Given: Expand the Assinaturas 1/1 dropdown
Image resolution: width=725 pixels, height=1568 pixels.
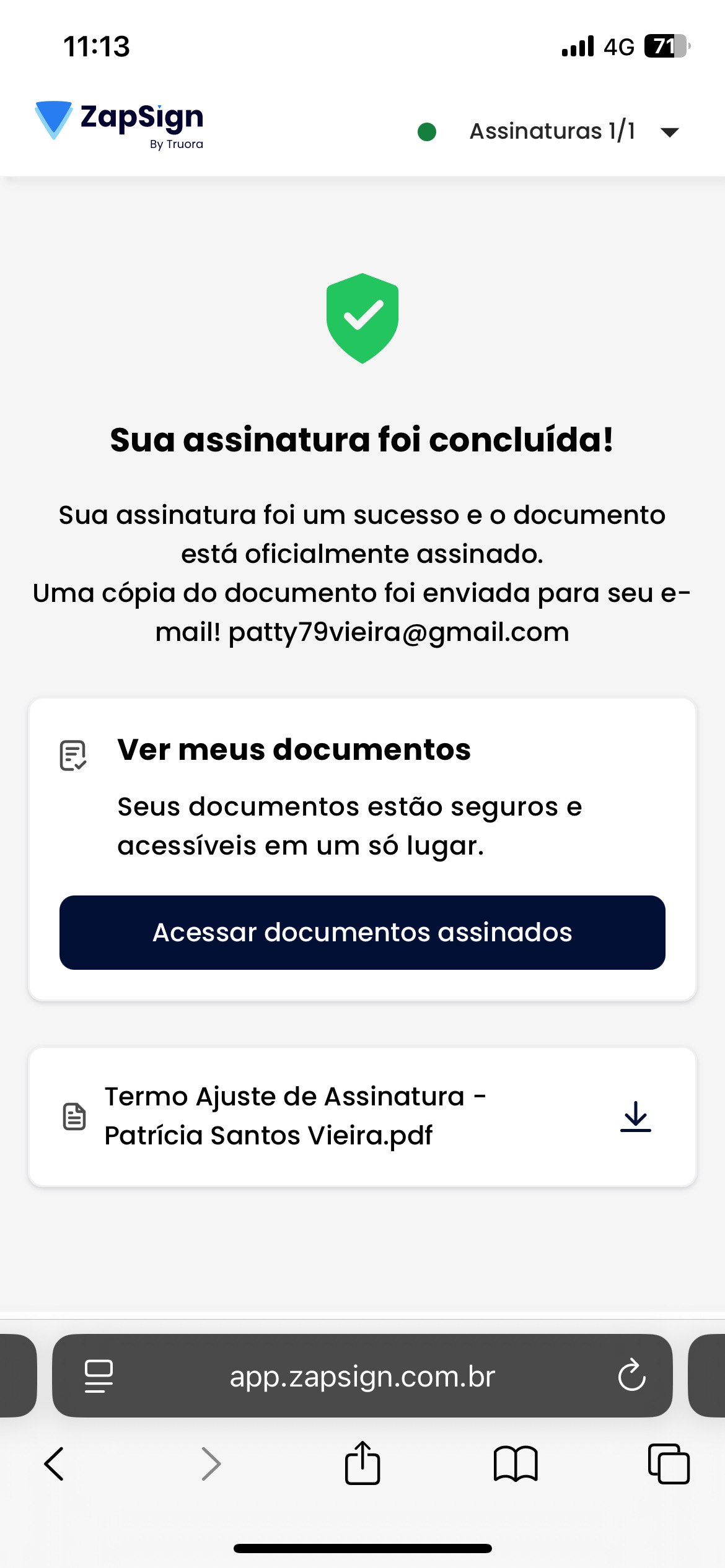Looking at the screenshot, I should click(669, 132).
